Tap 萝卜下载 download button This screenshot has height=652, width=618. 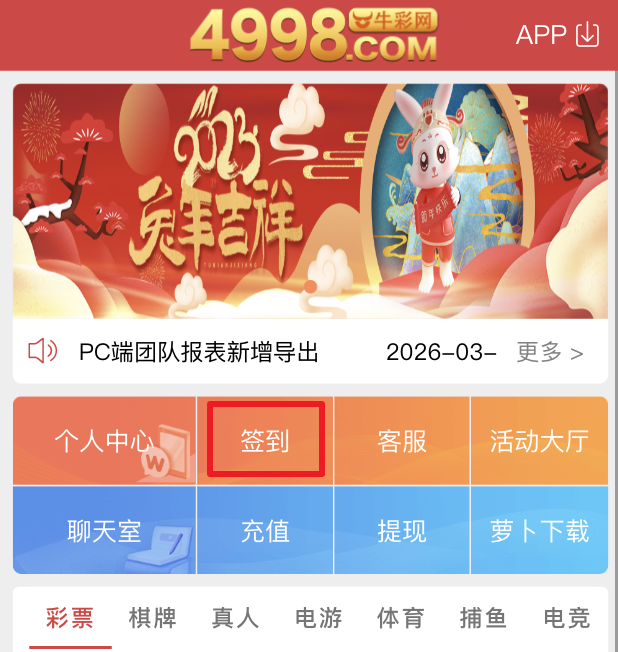539,531
